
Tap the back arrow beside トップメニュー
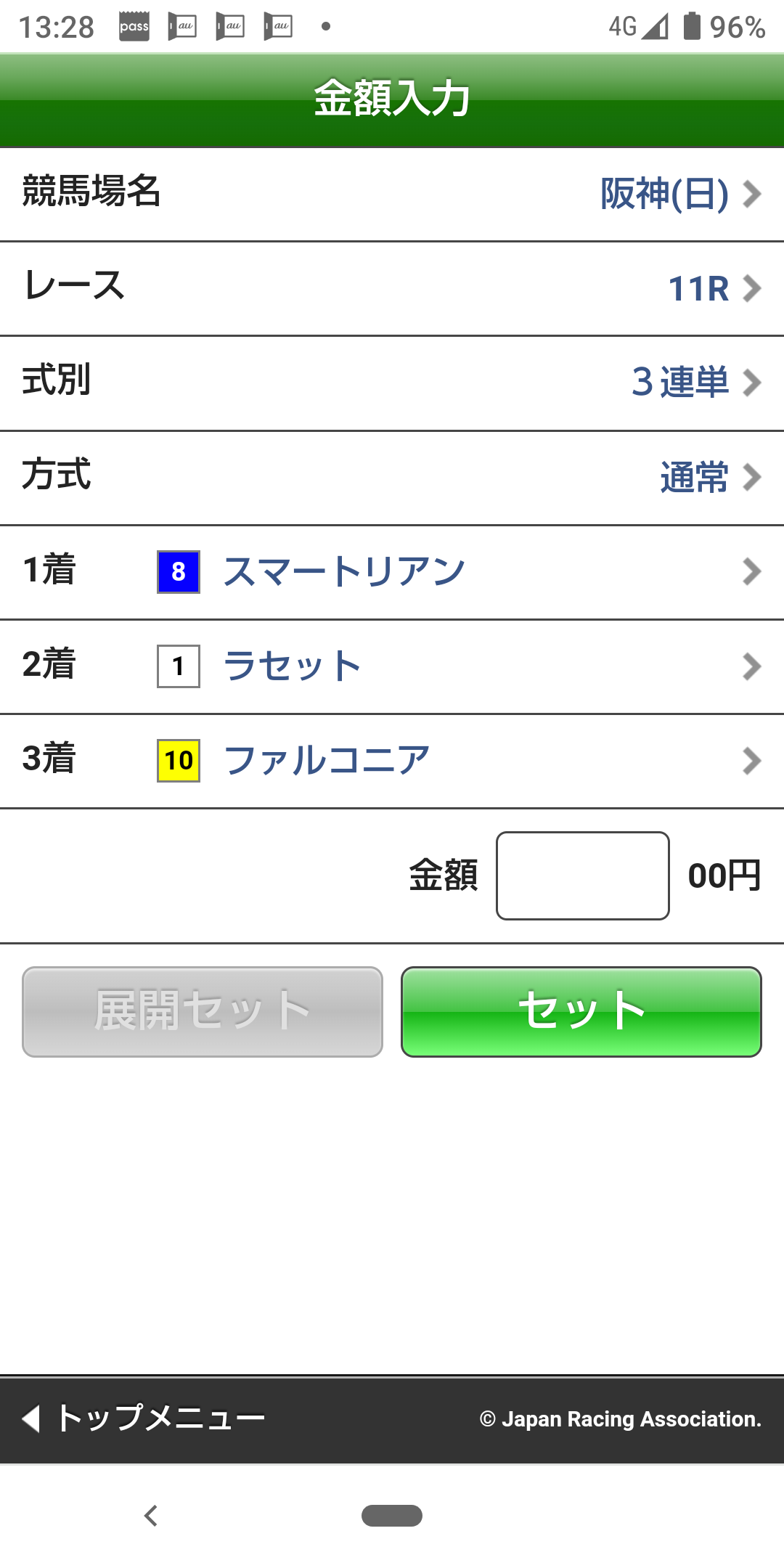coord(33,1418)
